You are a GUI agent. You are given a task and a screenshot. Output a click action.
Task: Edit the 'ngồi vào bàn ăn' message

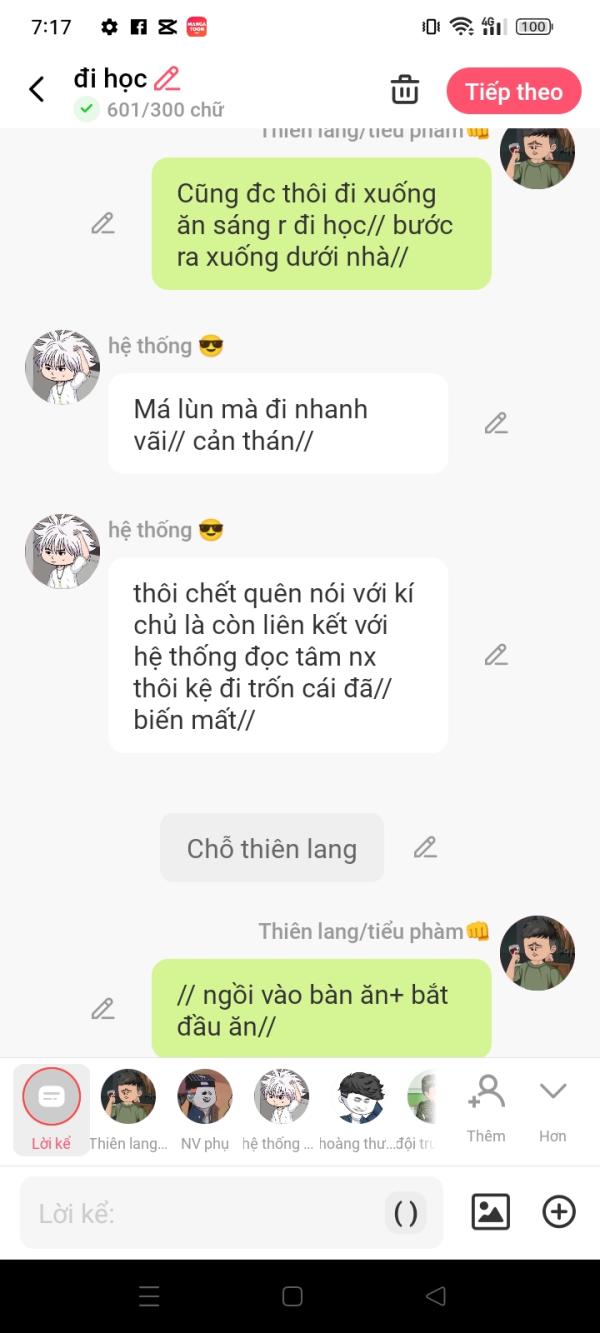(x=103, y=1009)
